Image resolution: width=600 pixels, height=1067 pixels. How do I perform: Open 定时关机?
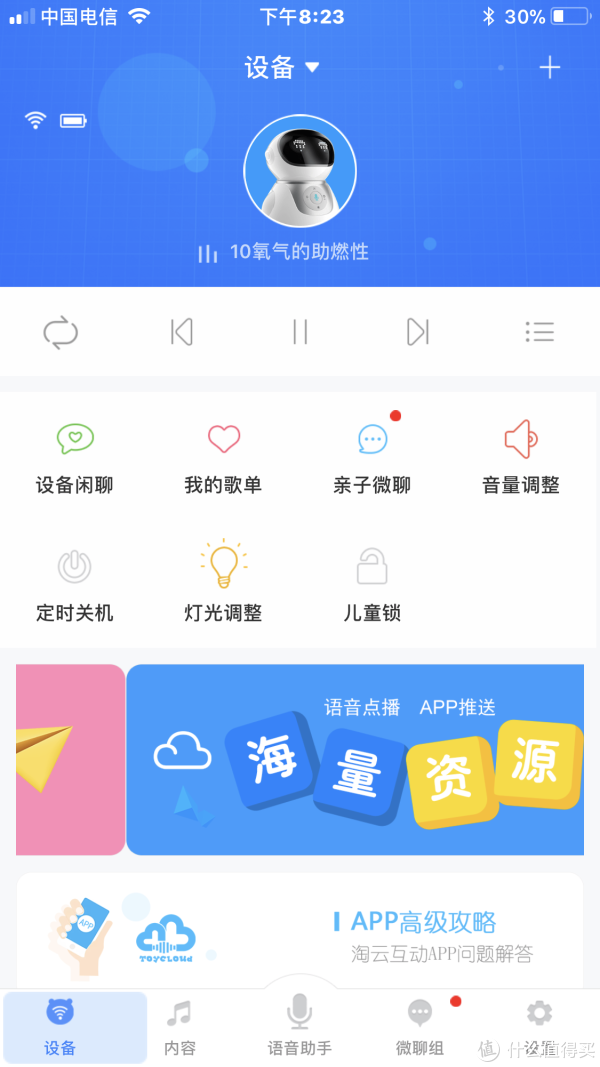[x=75, y=586]
